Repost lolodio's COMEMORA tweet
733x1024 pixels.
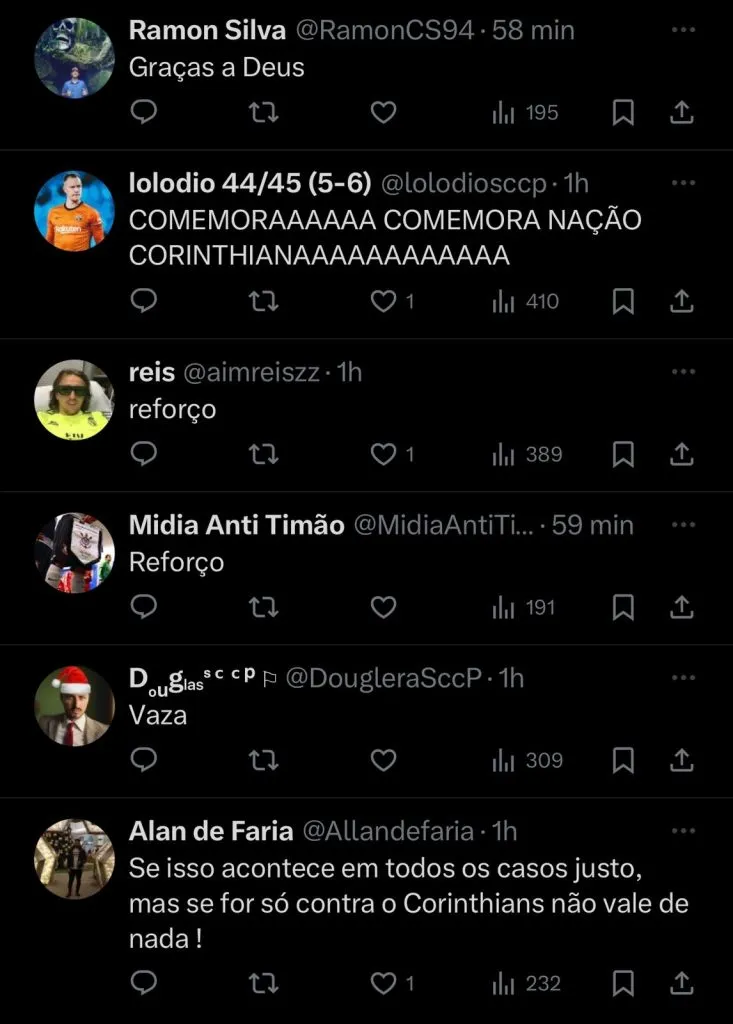[263, 301]
